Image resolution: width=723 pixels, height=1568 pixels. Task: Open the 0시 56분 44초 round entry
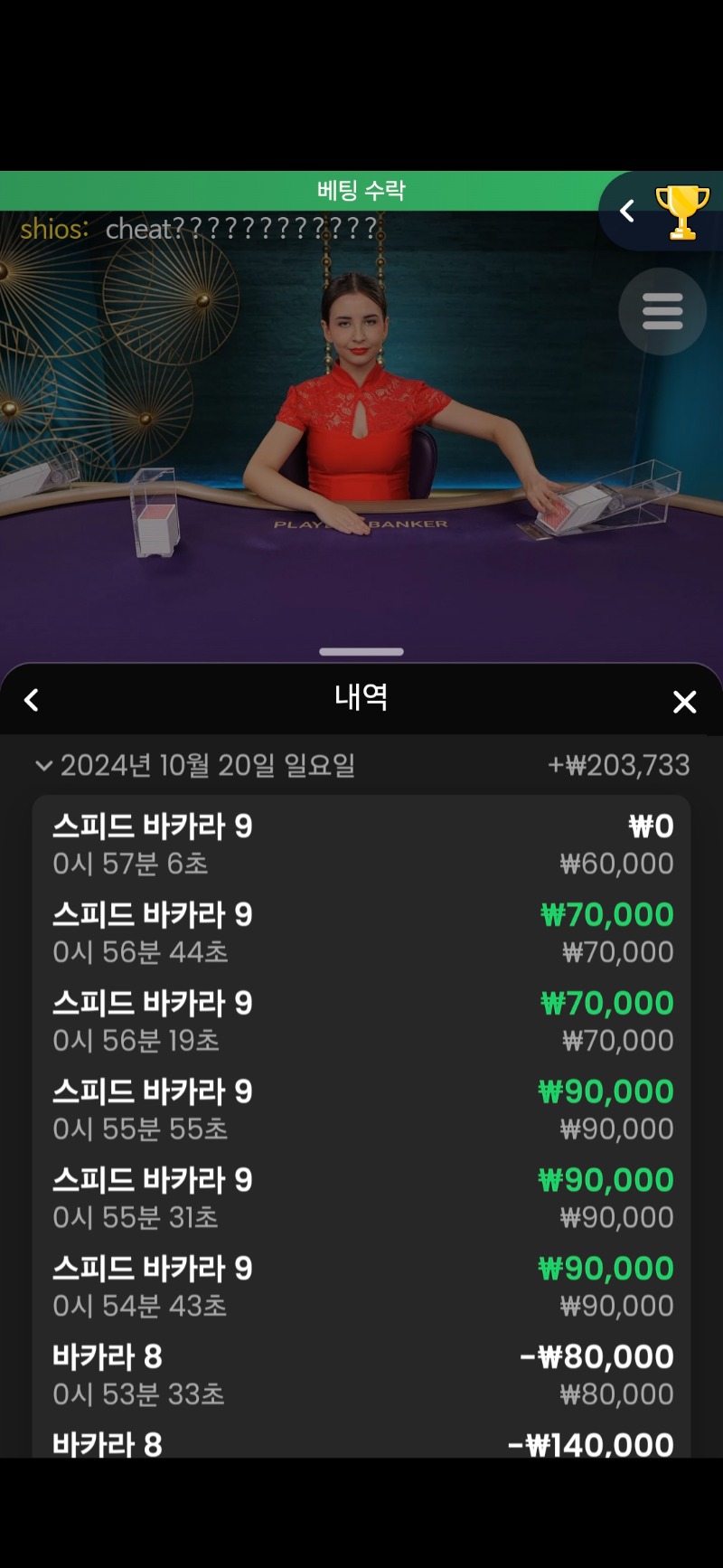coord(361,931)
